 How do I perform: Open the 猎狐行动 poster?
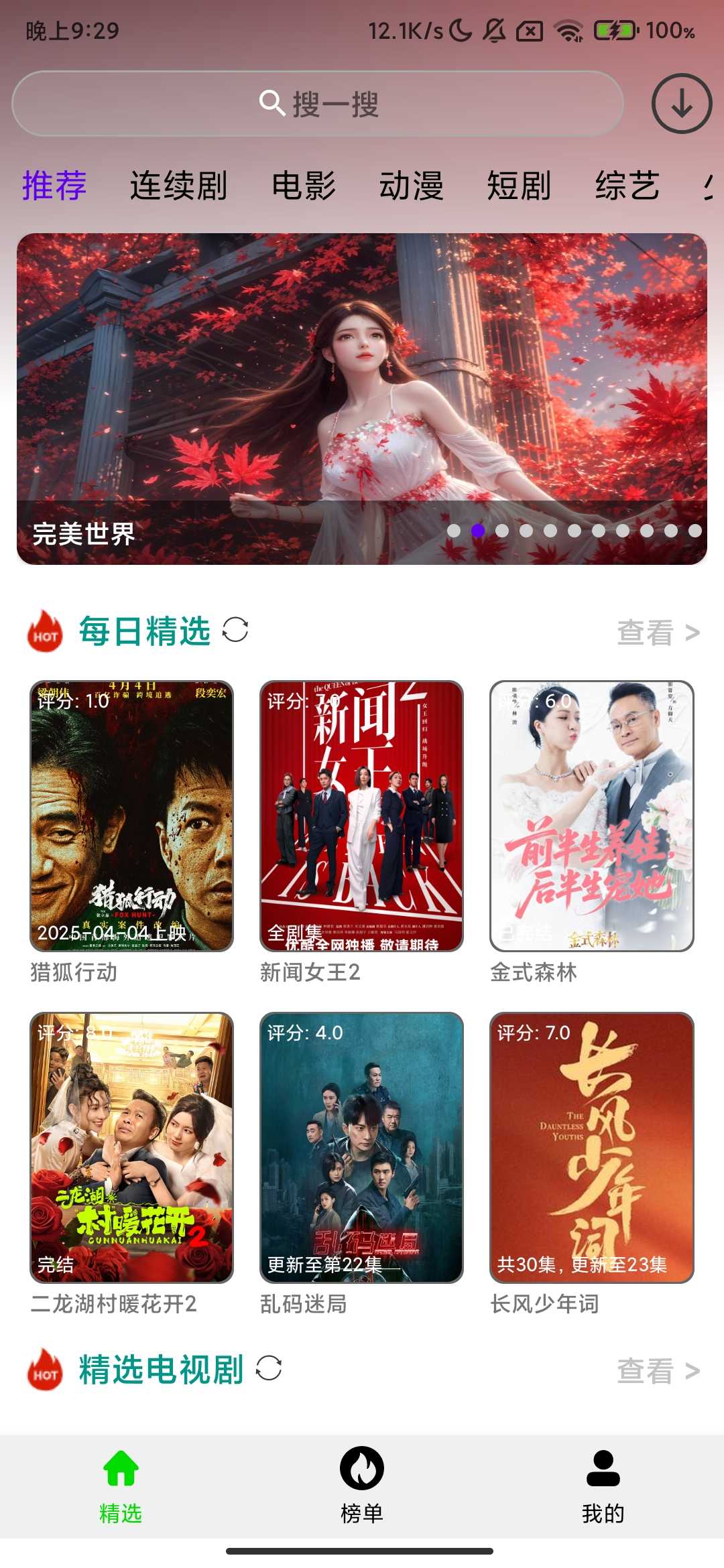point(132,815)
